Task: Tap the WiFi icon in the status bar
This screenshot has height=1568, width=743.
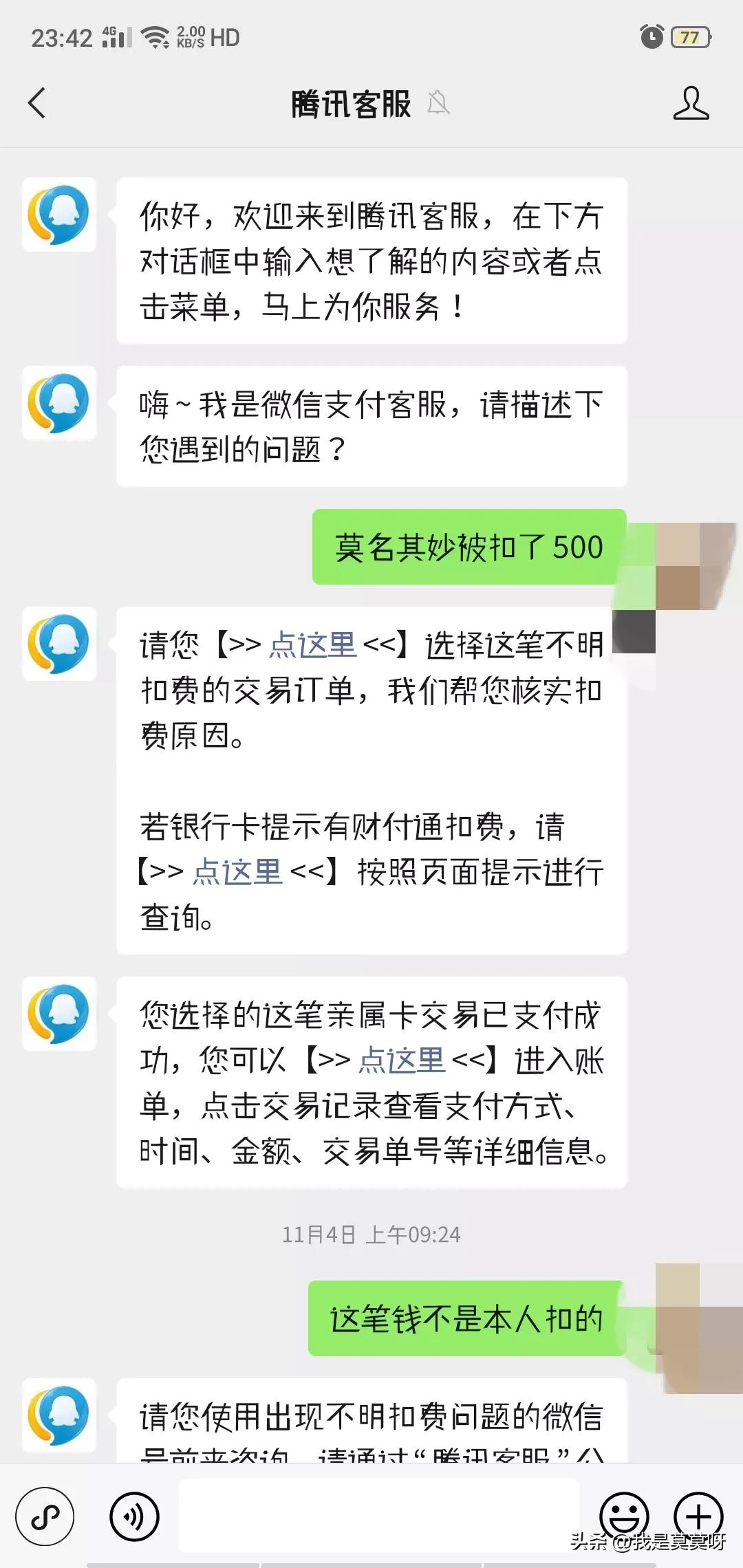Action: [x=157, y=38]
